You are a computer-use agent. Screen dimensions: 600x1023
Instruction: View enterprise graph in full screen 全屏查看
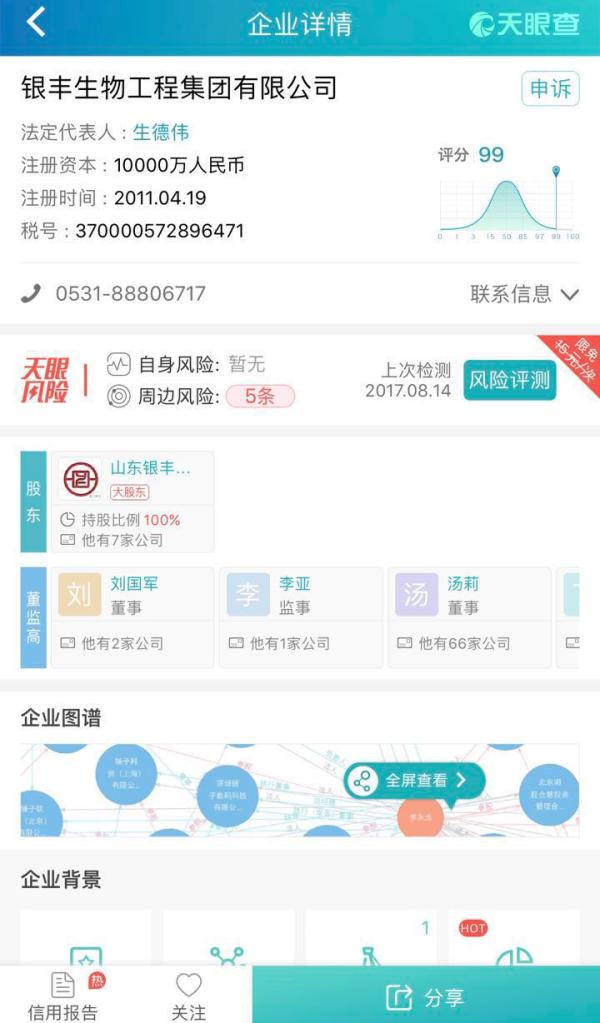(415, 780)
